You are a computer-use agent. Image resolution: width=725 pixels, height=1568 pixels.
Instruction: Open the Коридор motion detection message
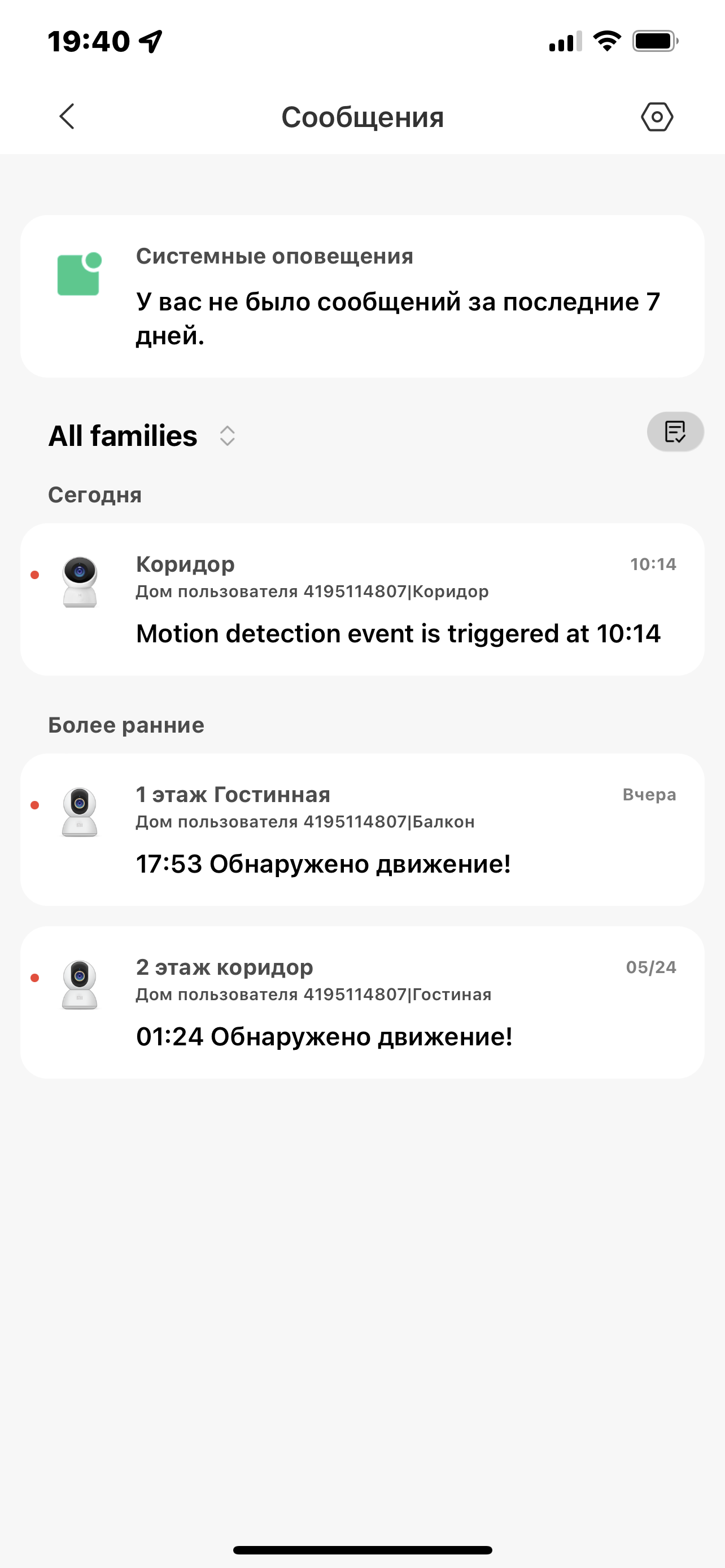pyautogui.click(x=362, y=599)
